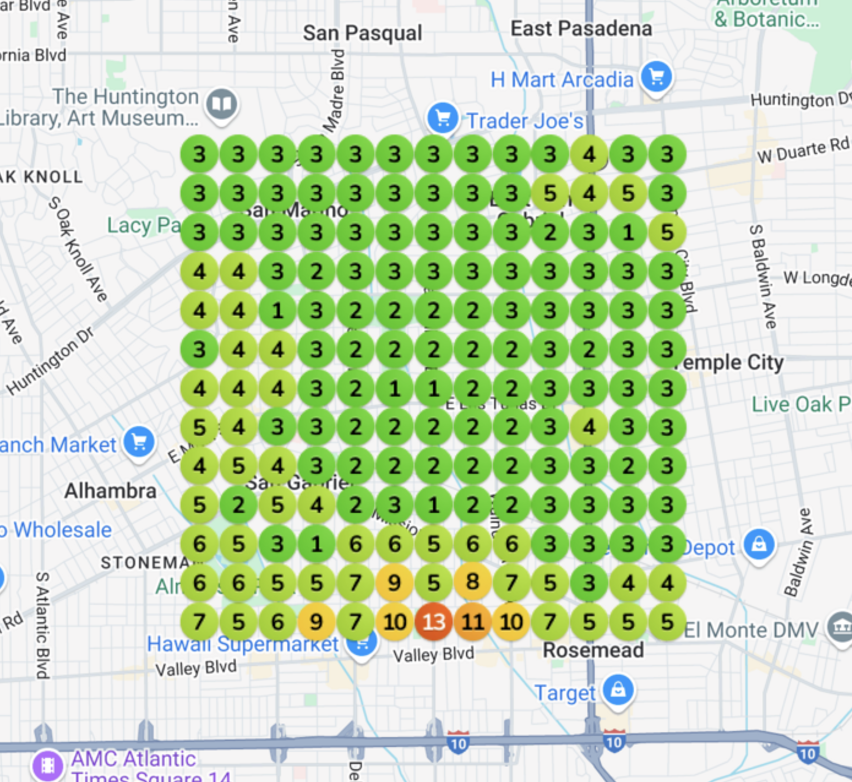This screenshot has width=852, height=782.
Task: Select the Ranch Market shopping pin
Action: (x=139, y=442)
